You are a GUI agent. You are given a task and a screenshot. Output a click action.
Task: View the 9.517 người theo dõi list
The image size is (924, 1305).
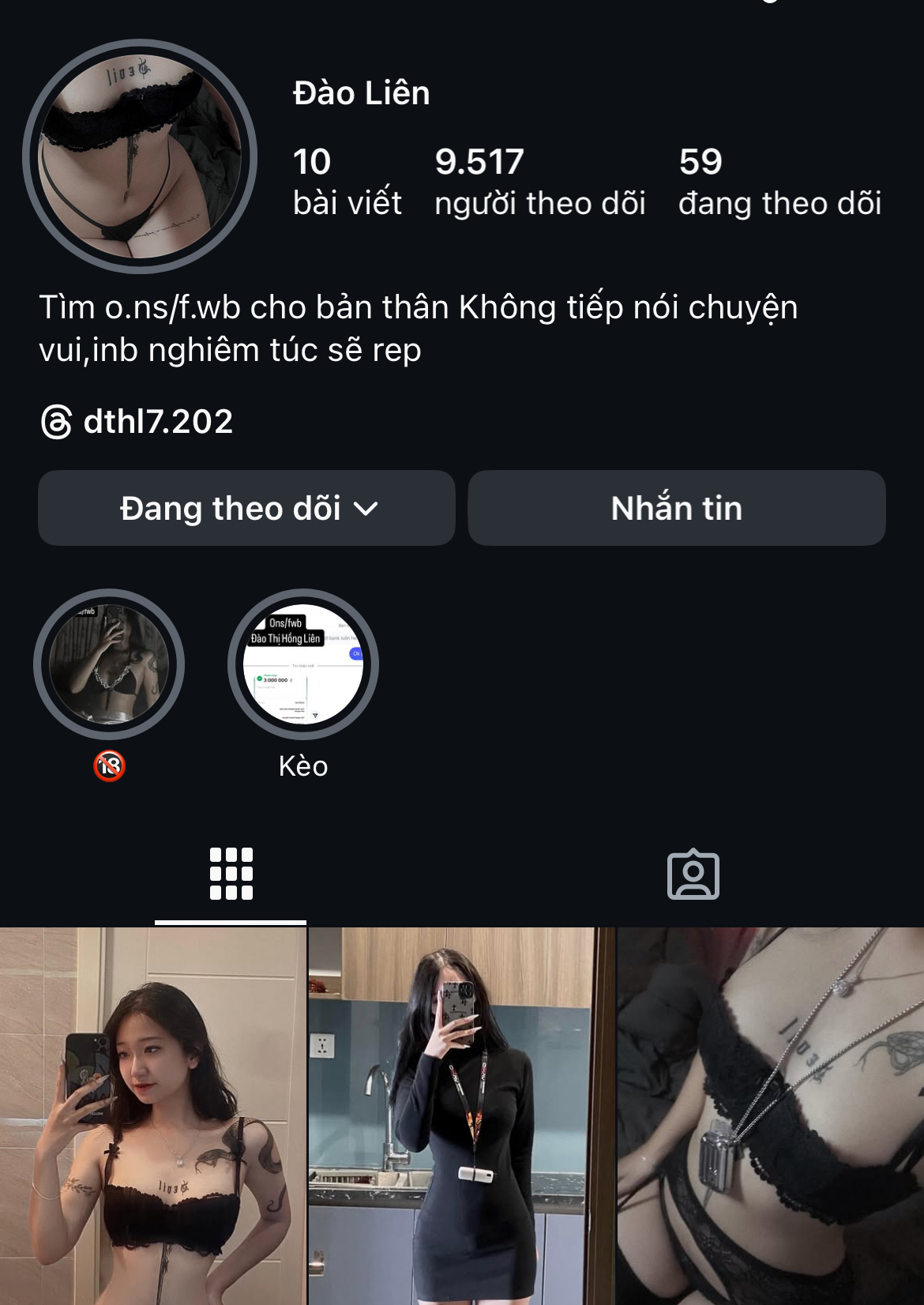tap(539, 182)
